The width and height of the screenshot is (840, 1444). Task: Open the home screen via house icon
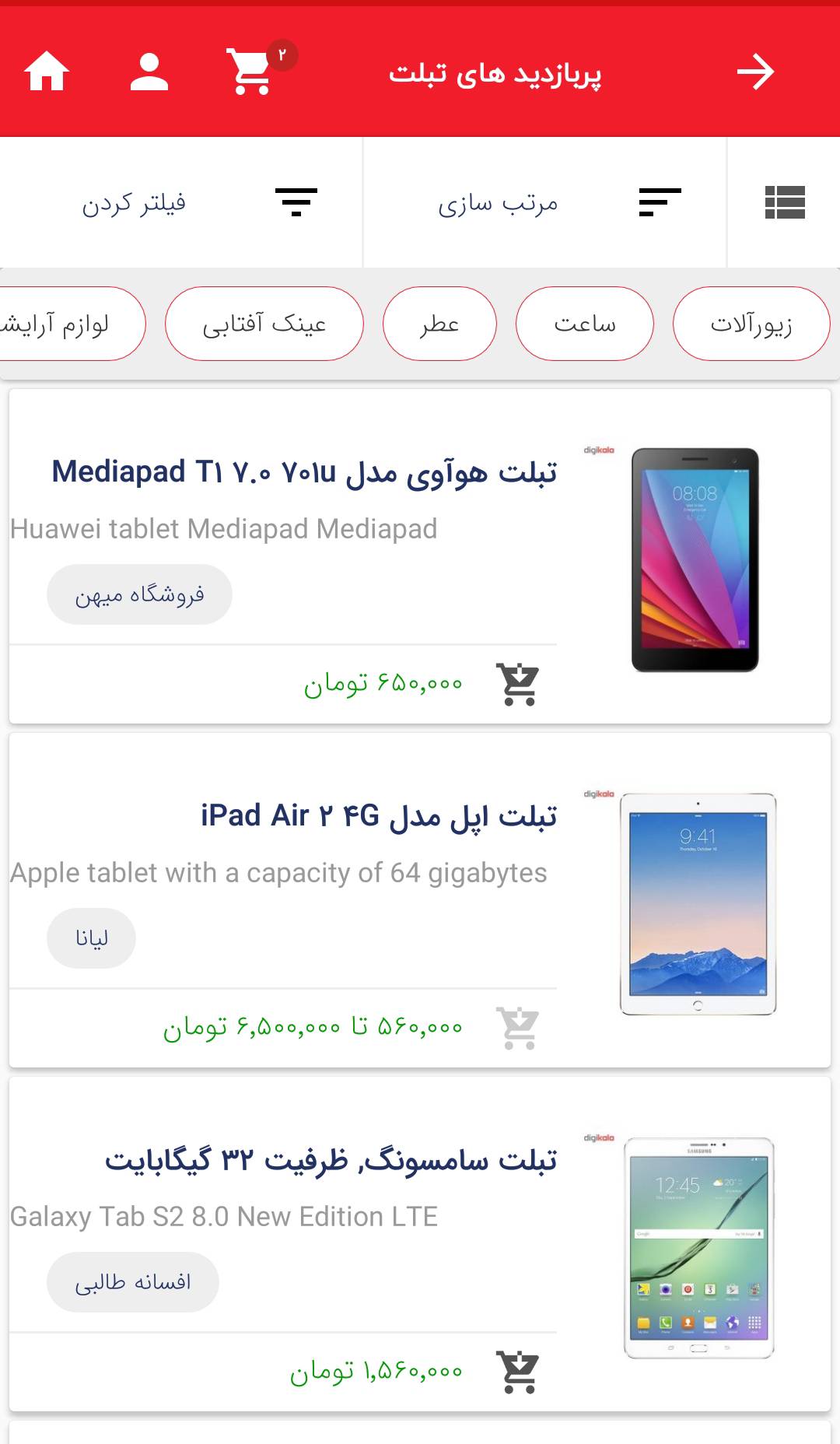point(48,74)
